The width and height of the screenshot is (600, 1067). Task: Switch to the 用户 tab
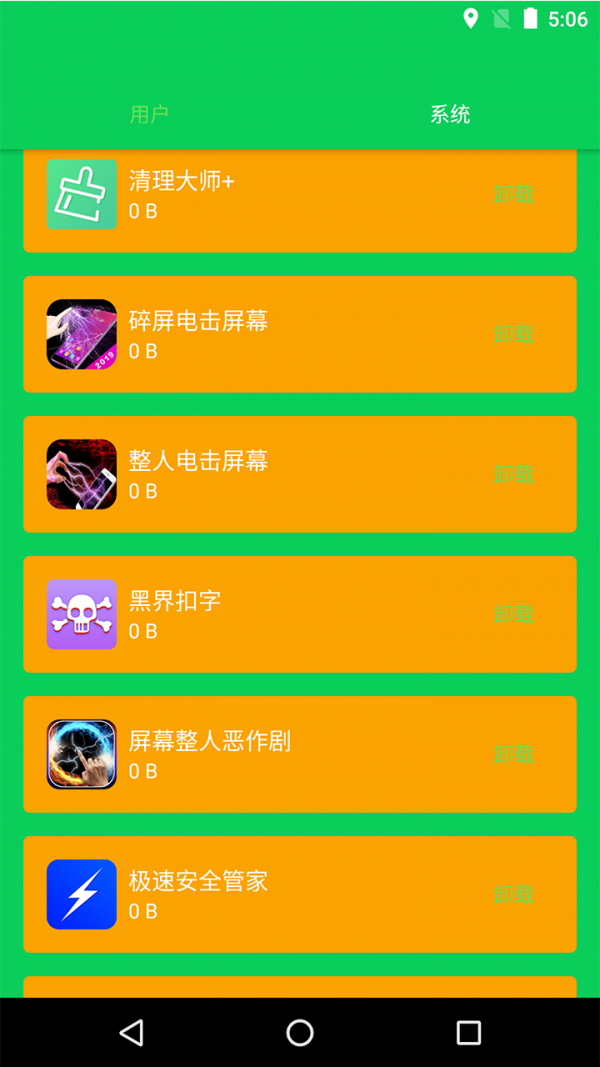point(149,115)
